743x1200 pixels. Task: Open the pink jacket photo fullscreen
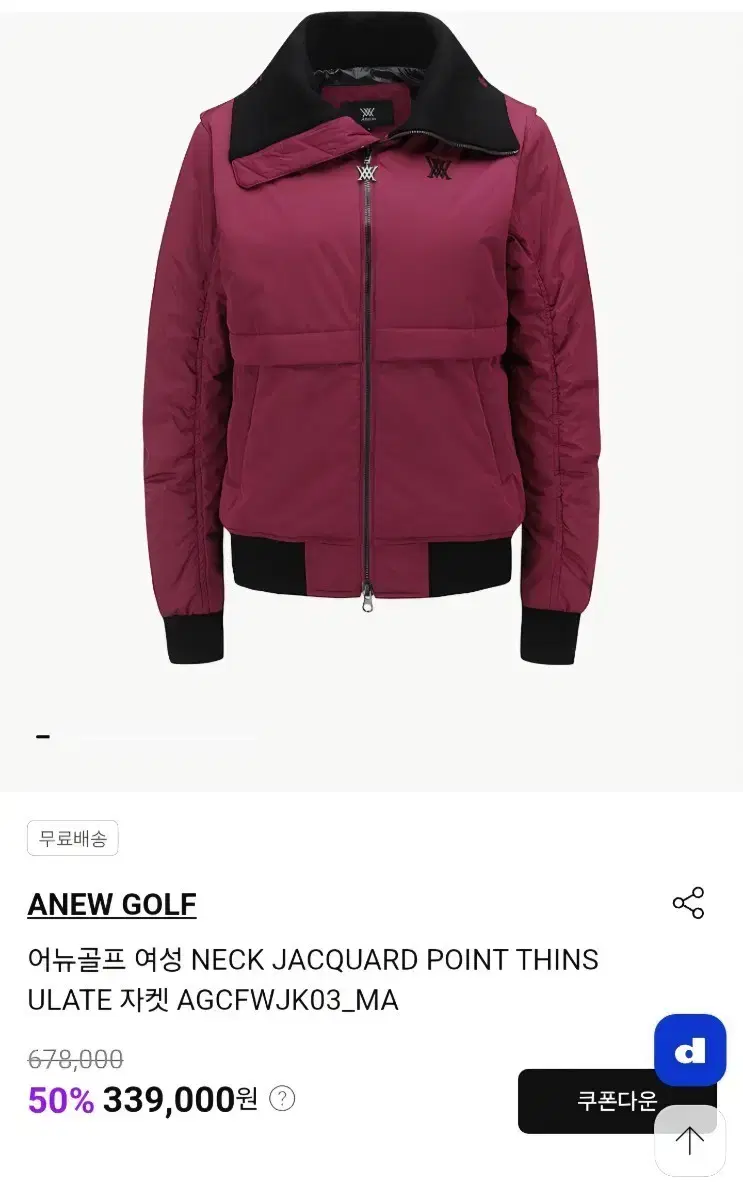(371, 370)
